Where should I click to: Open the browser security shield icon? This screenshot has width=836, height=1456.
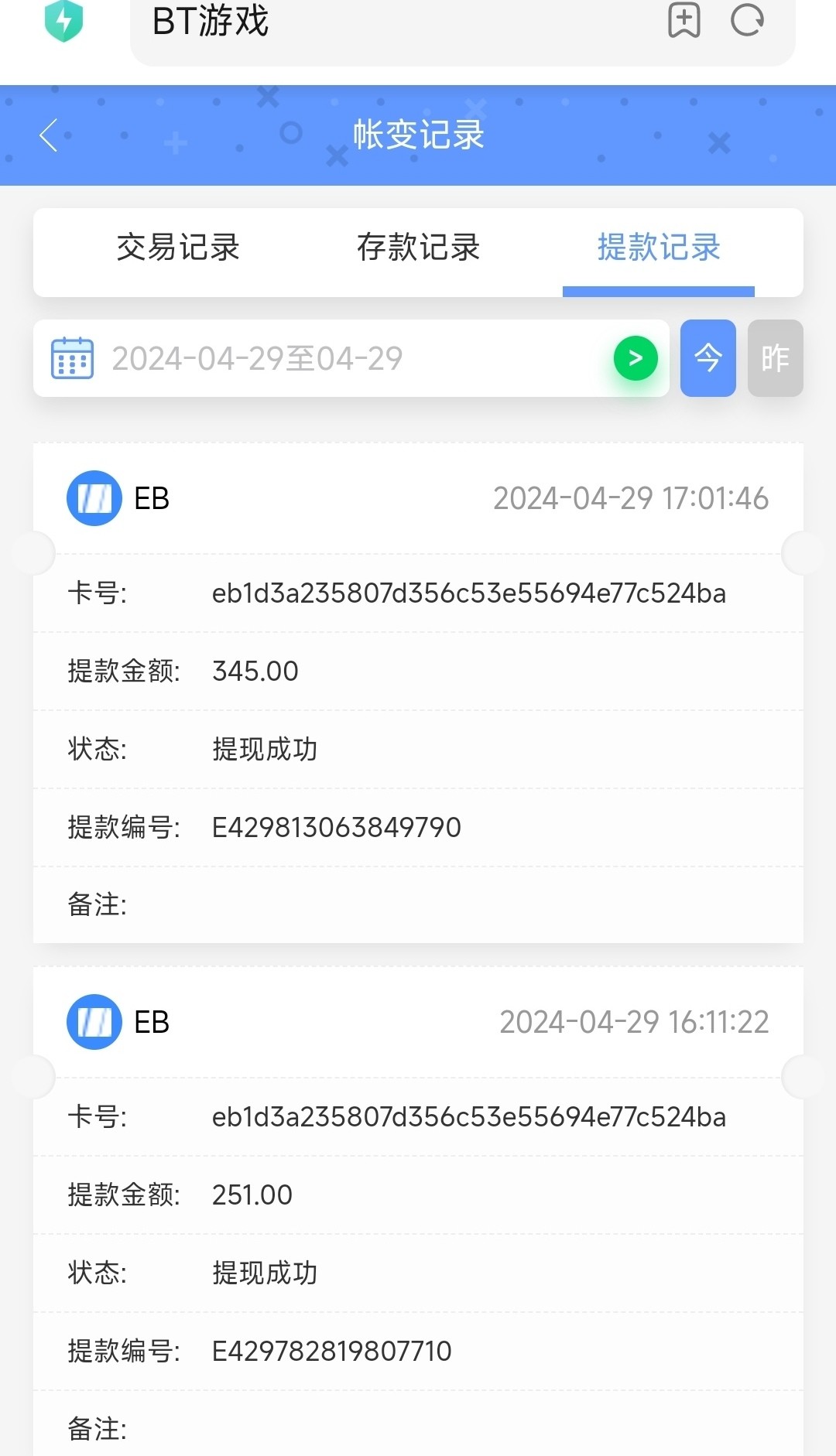63,21
